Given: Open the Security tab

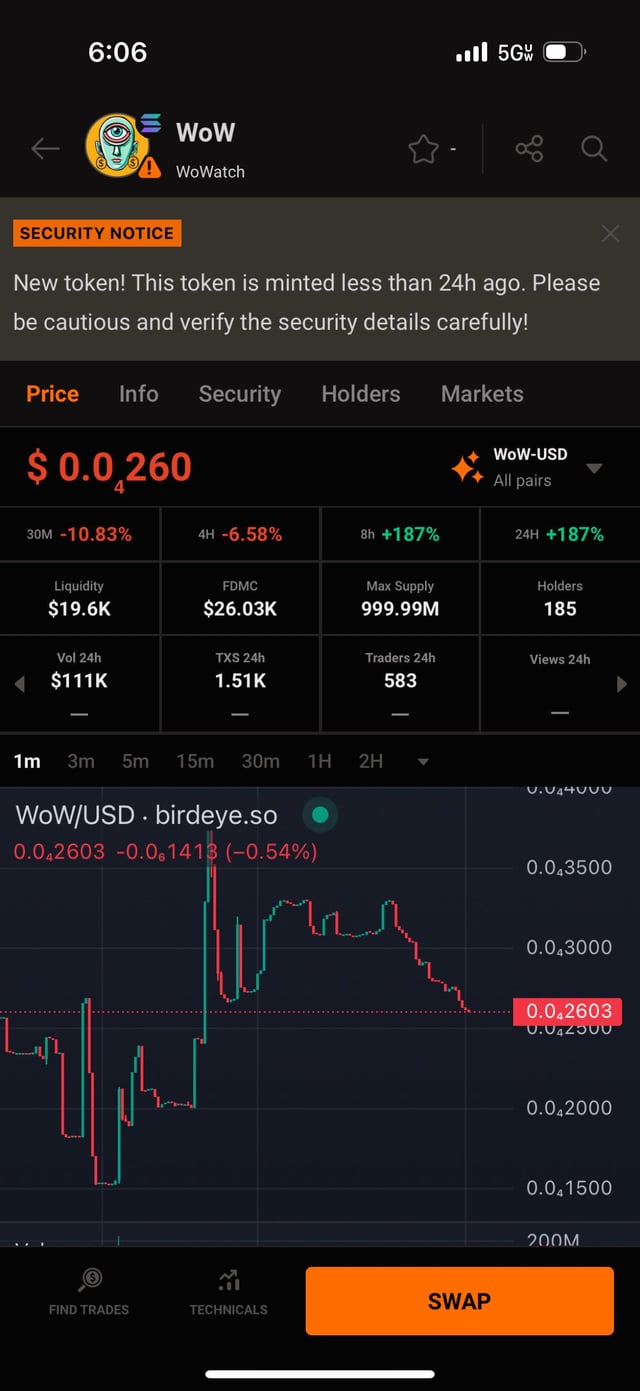Looking at the screenshot, I should pos(240,394).
